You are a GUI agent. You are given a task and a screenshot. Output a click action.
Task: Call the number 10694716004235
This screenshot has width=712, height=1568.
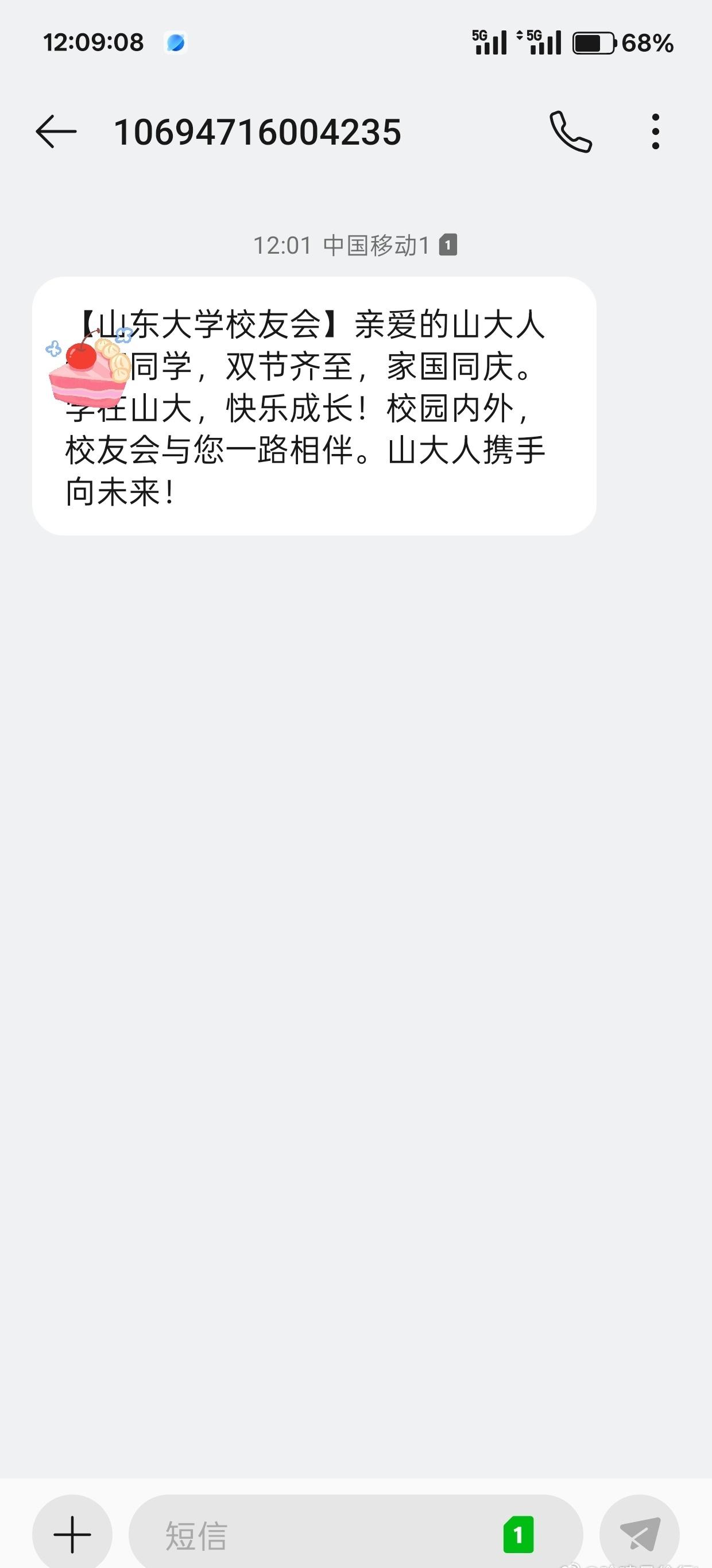coord(571,131)
